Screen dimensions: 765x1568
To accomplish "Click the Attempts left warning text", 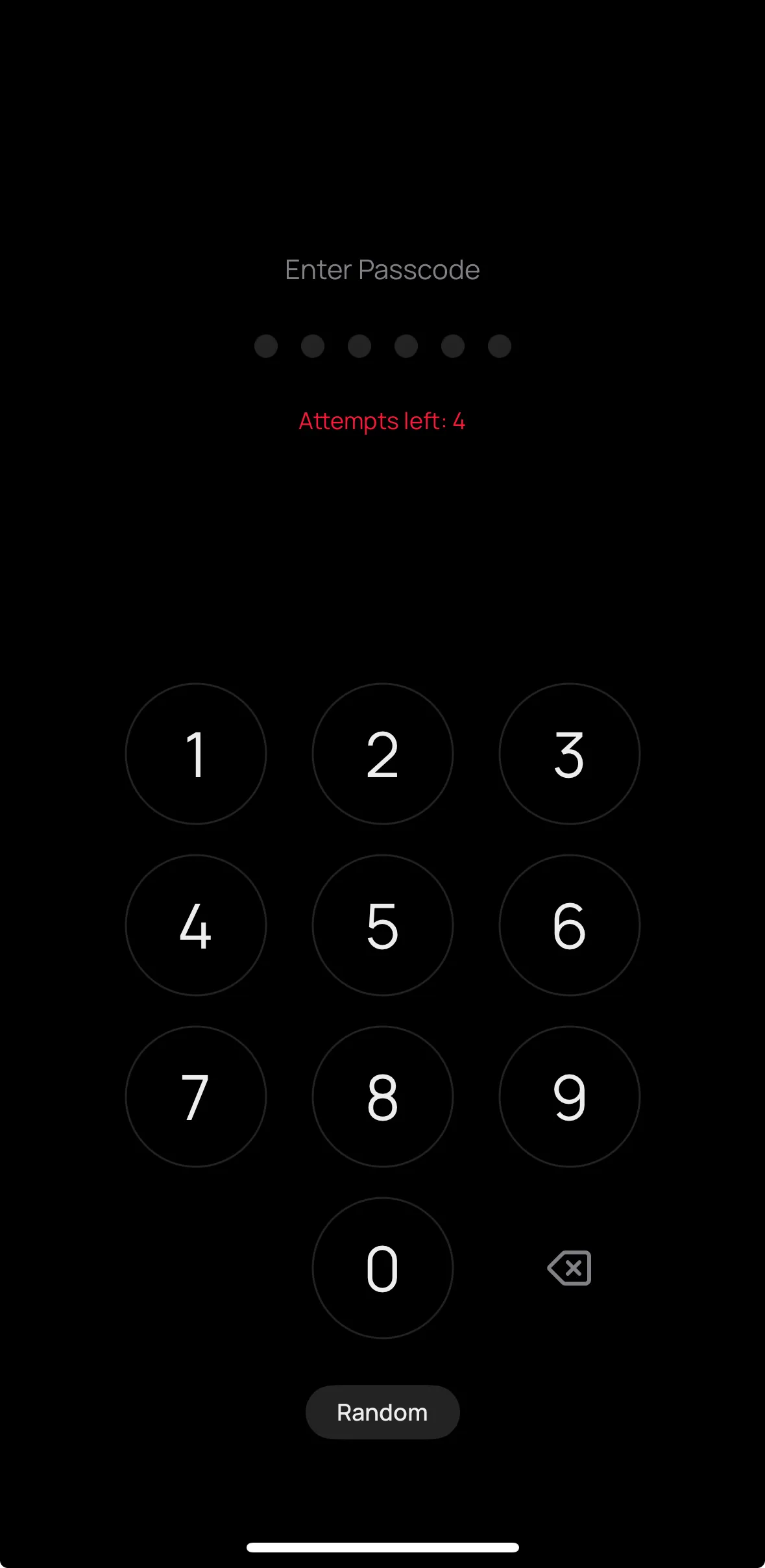I will click(x=382, y=421).
